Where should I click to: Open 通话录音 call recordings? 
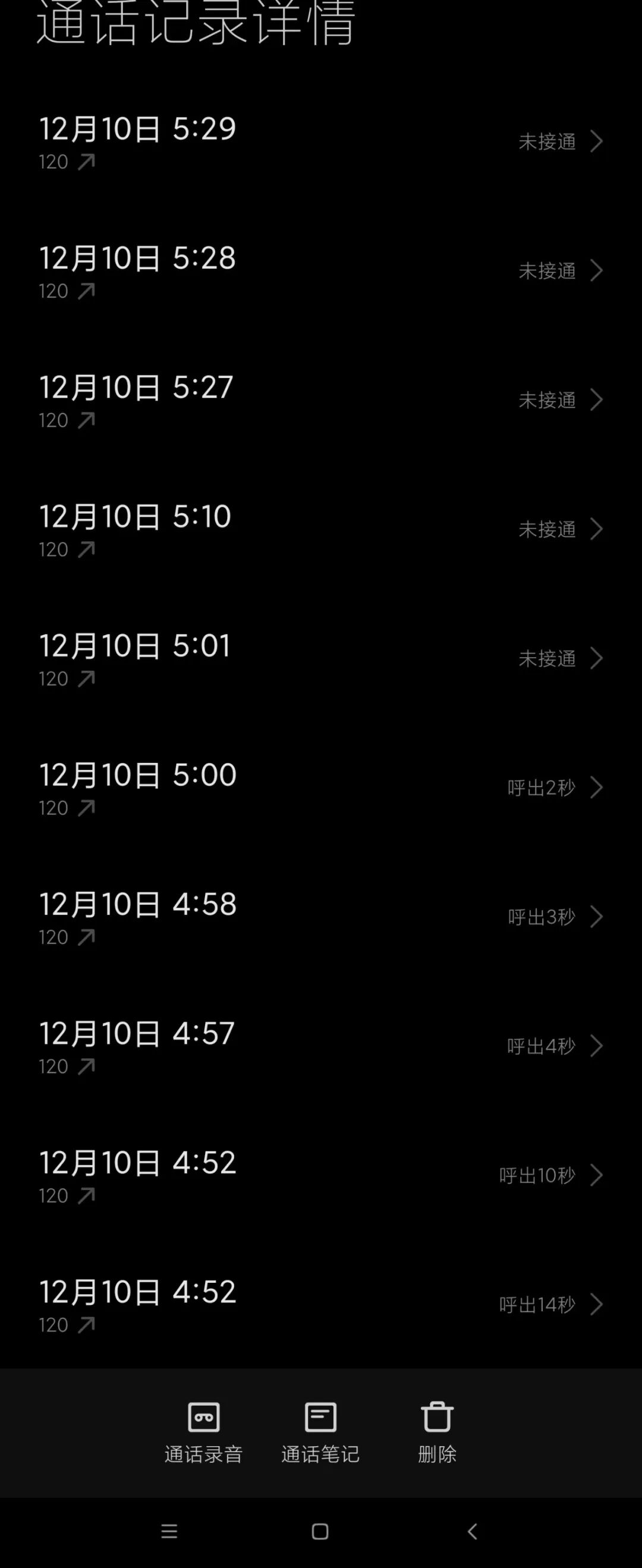click(203, 1433)
